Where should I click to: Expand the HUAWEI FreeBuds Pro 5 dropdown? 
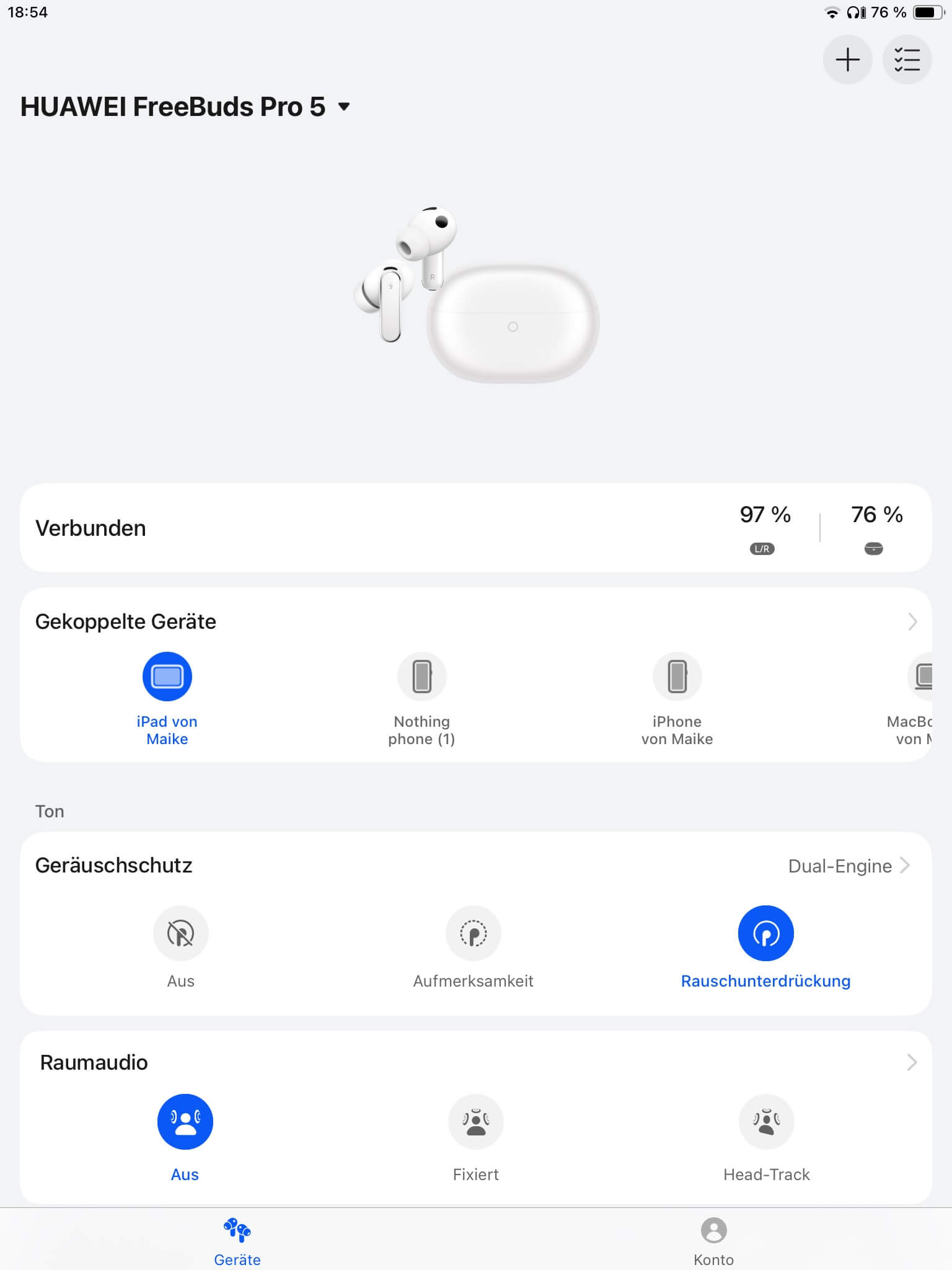click(344, 107)
